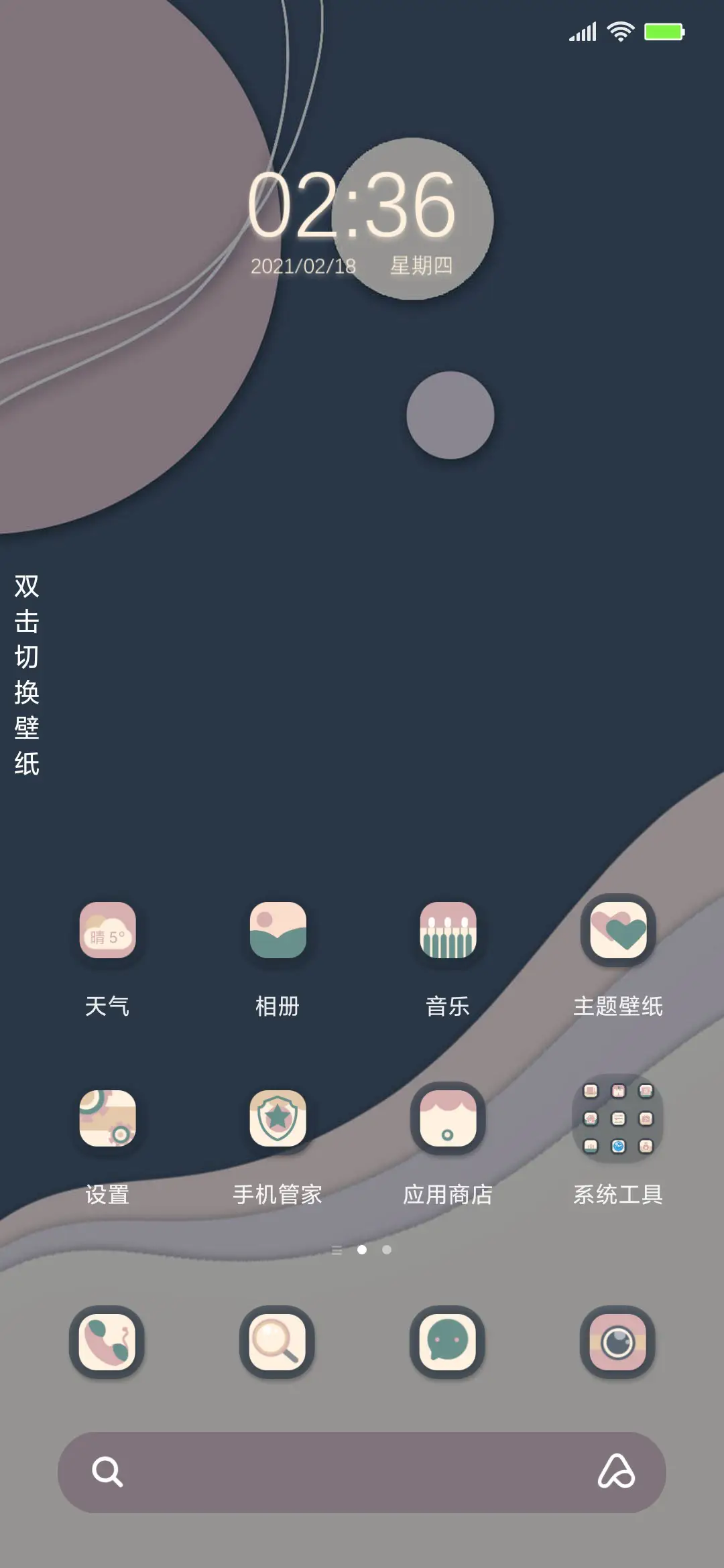
Task: Open the Theme Wallpaper (主题壁纸) app
Action: pyautogui.click(x=617, y=931)
